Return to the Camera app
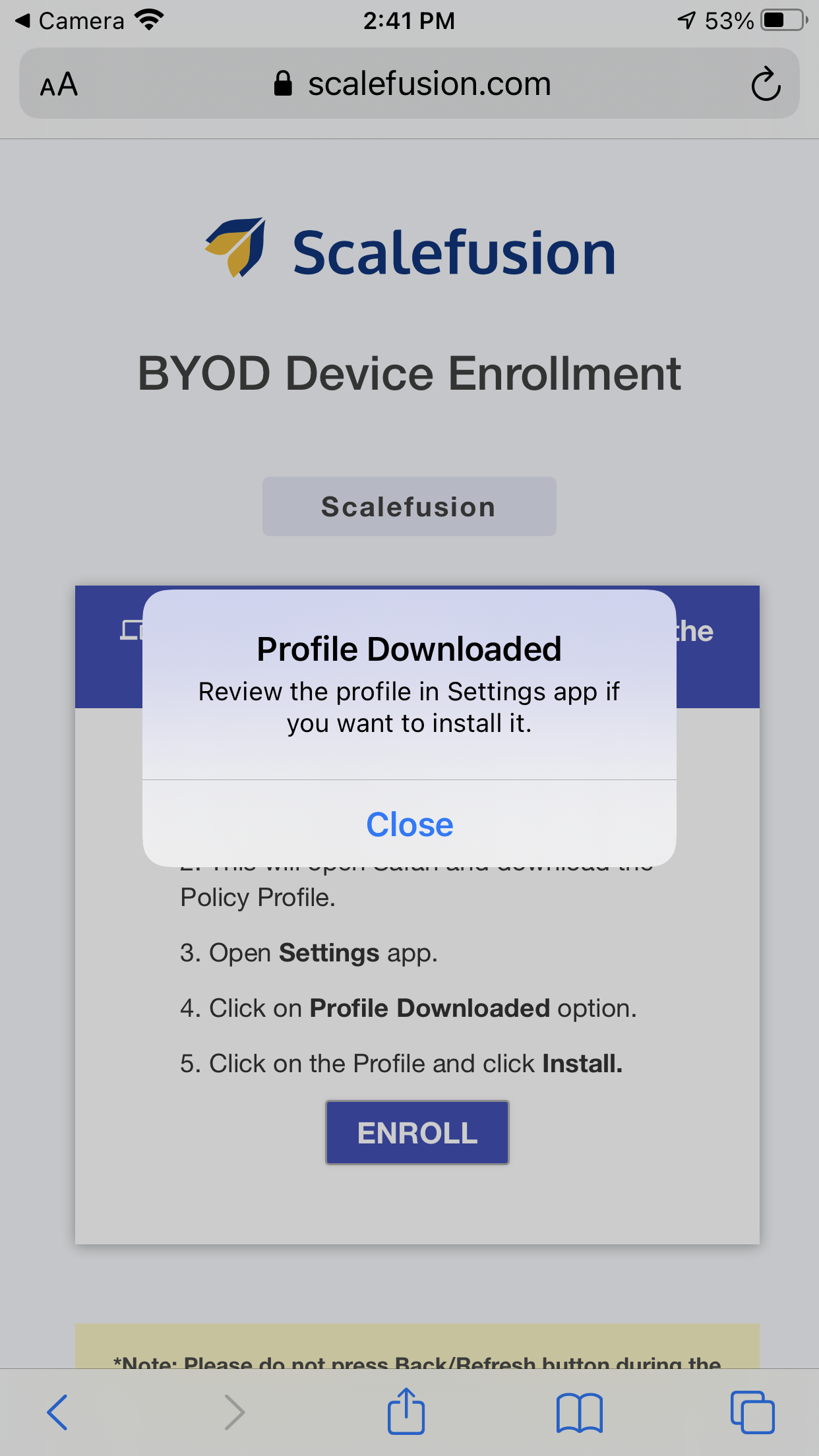The width and height of the screenshot is (819, 1456). click(x=69, y=21)
